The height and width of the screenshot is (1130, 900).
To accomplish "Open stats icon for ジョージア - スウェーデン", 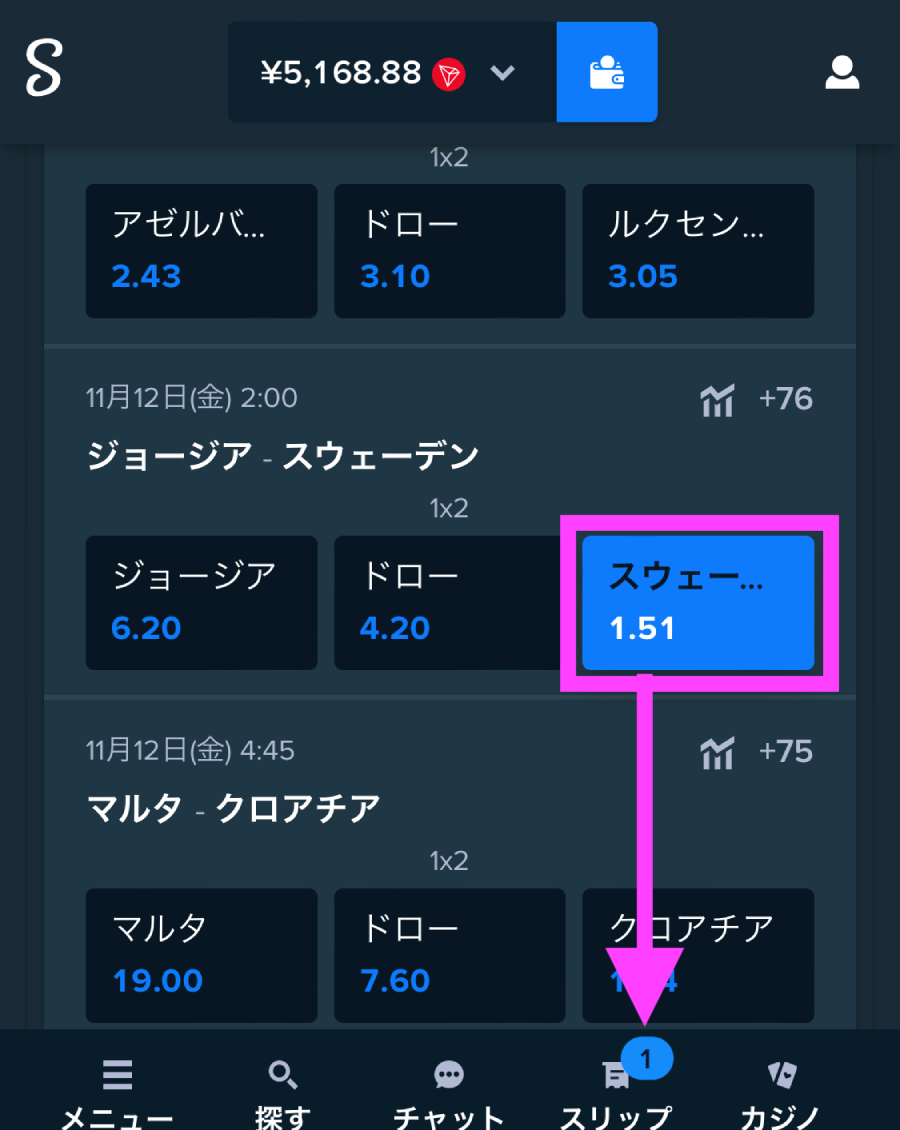I will [x=717, y=400].
